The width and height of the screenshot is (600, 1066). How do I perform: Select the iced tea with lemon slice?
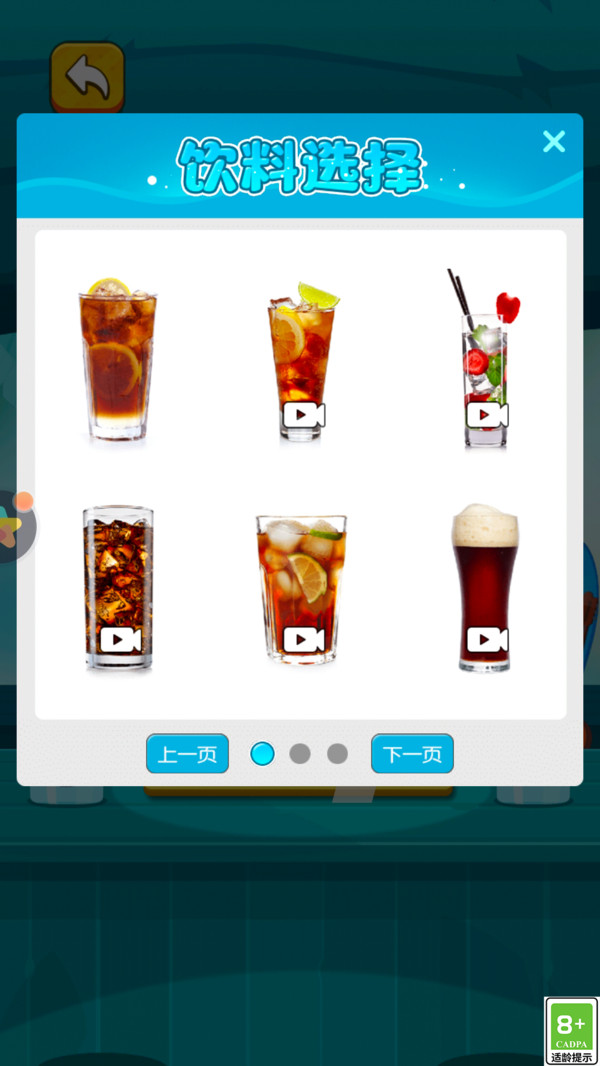click(x=117, y=360)
